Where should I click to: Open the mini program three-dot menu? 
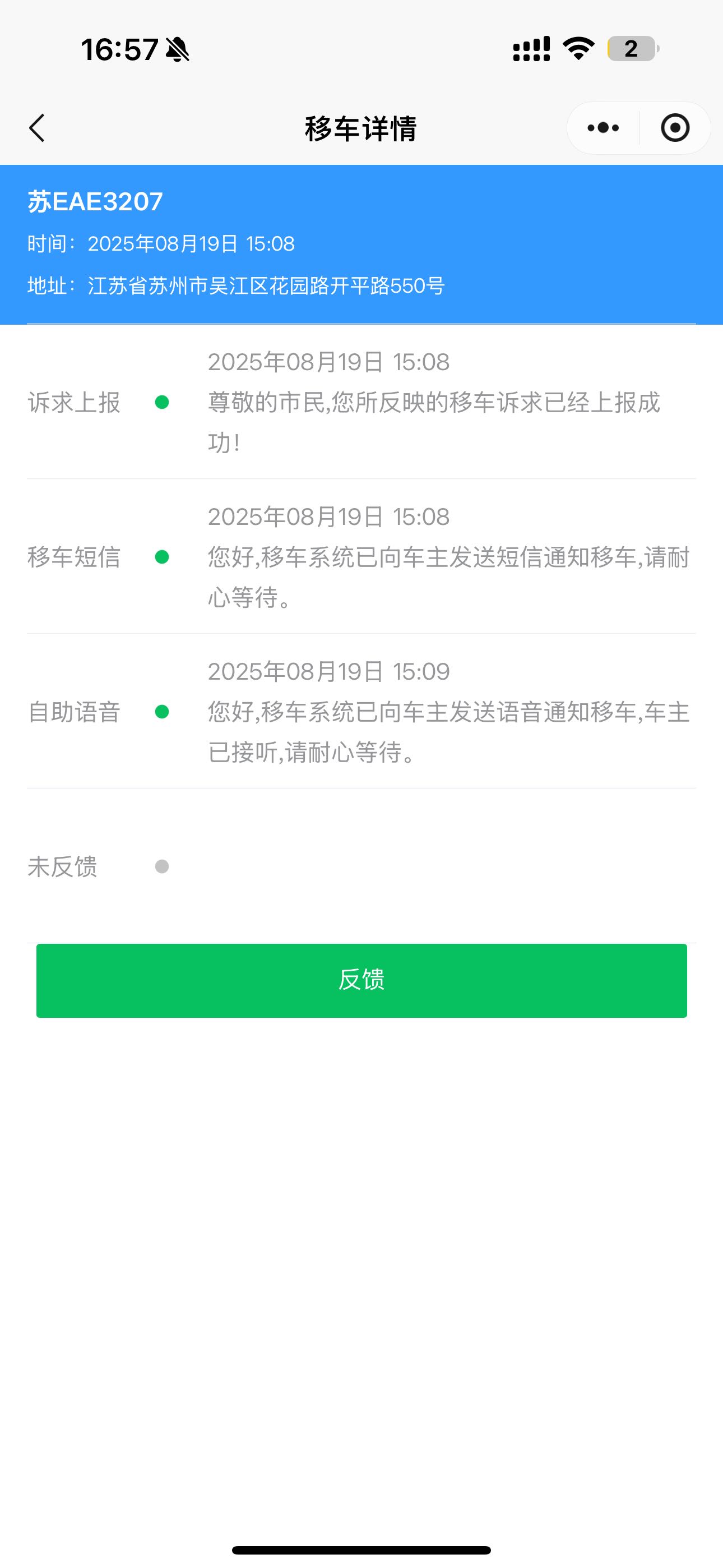coord(603,128)
